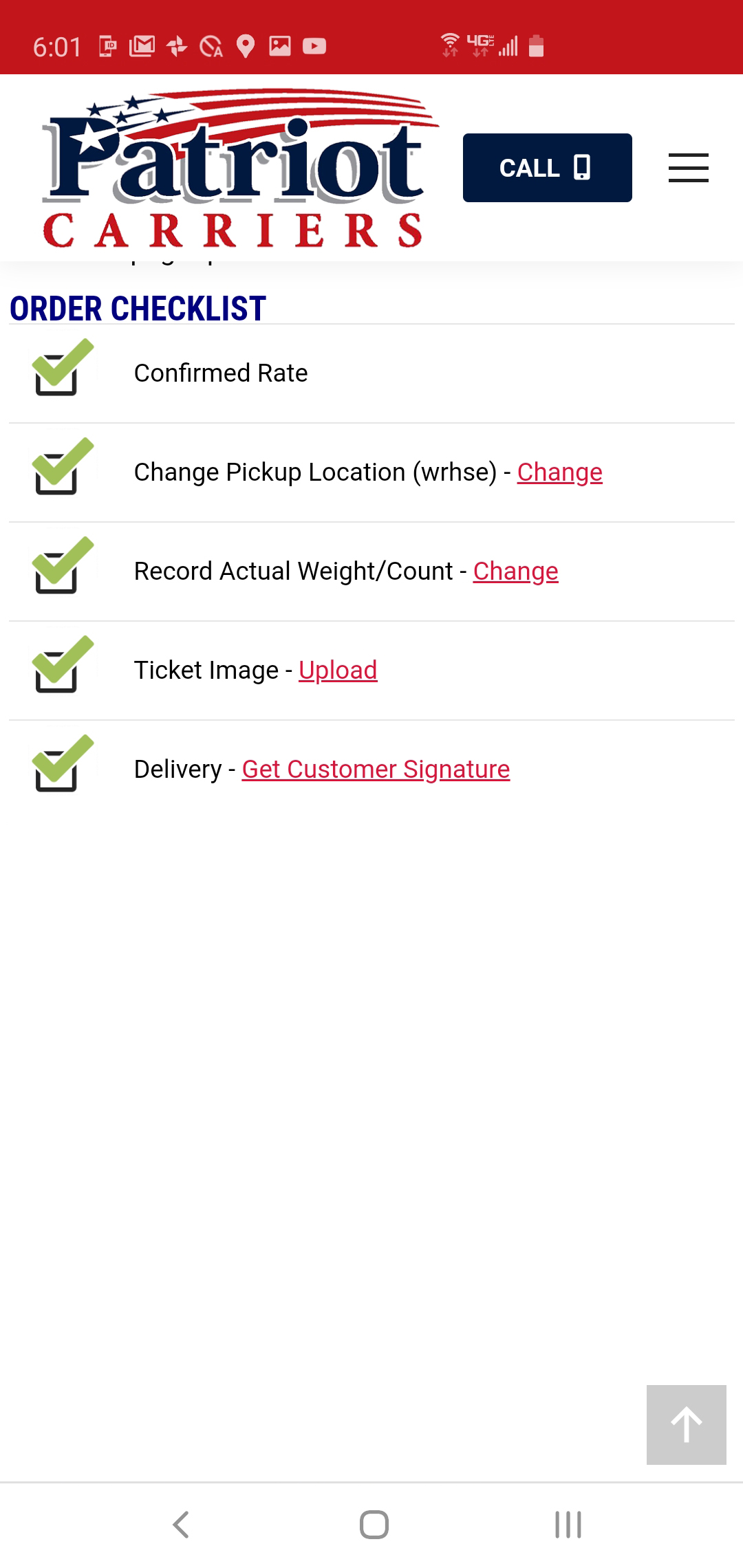
Task: Open the recent apps view
Action: pos(568,1525)
